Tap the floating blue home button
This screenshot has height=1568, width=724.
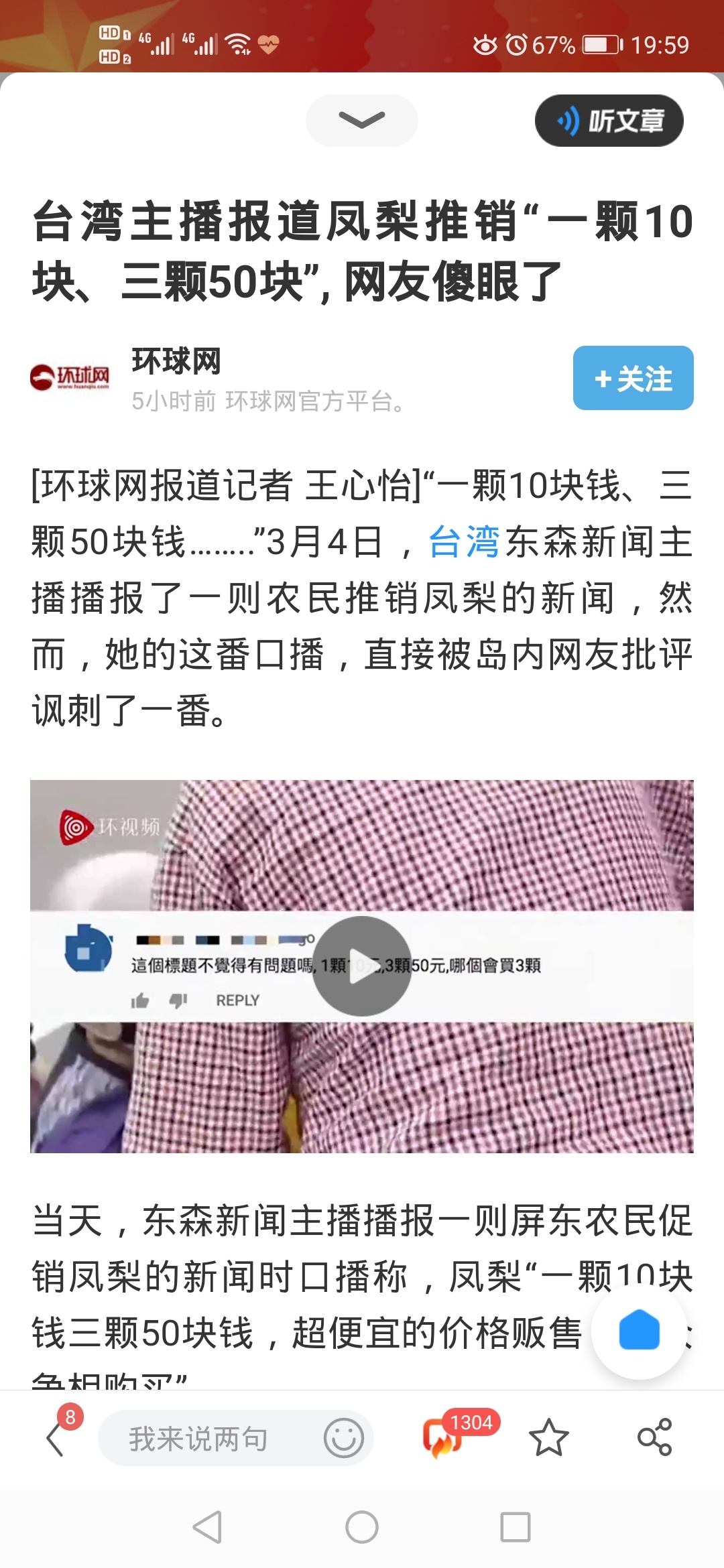point(639,1331)
